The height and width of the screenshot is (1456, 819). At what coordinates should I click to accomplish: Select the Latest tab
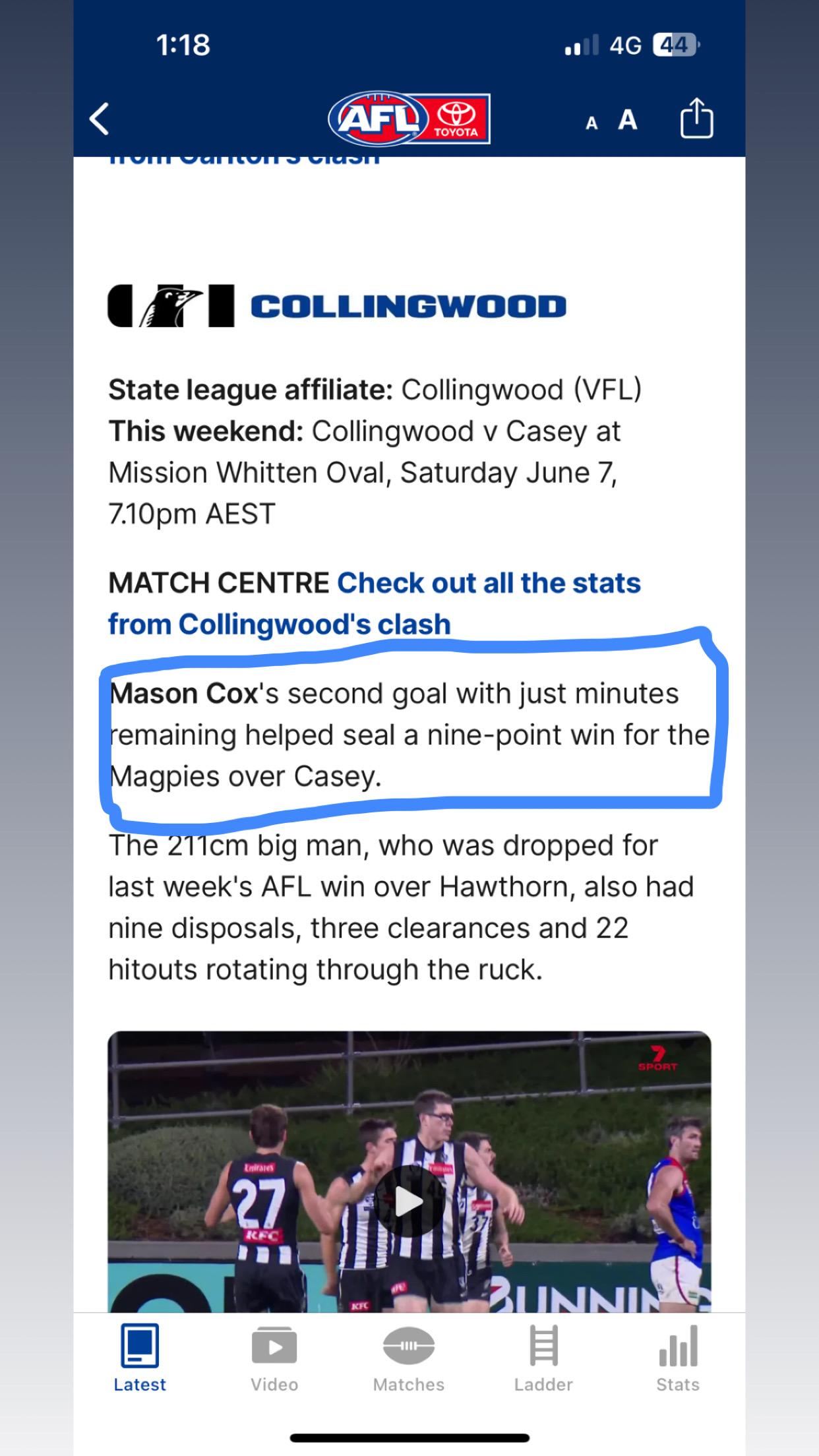140,1358
